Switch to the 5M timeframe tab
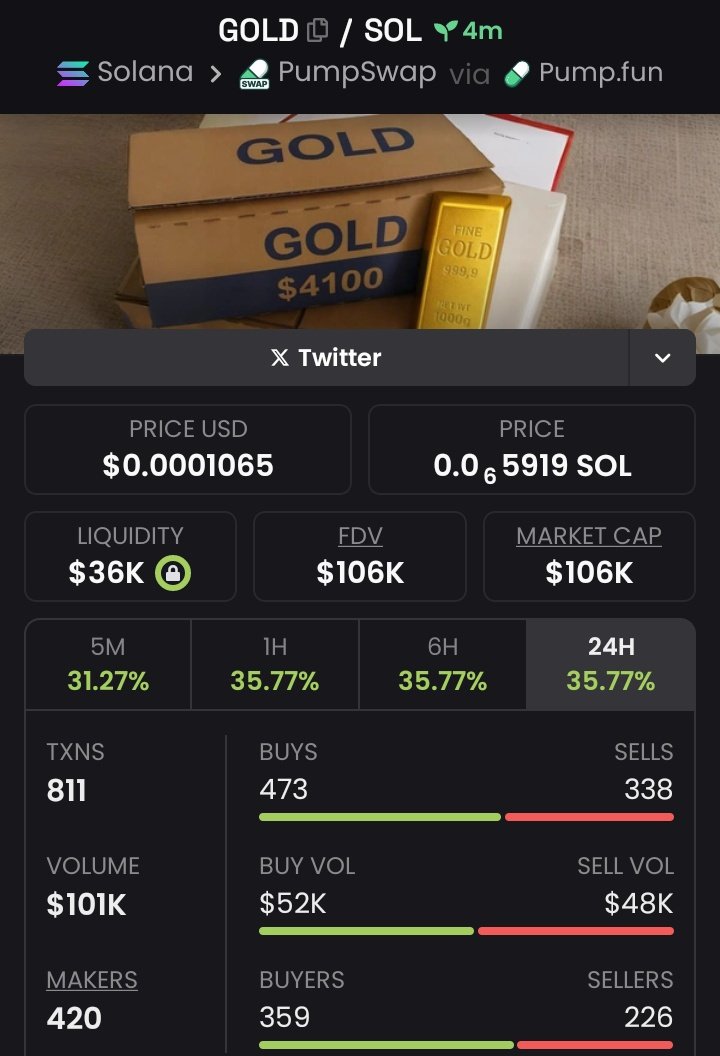 [108, 665]
